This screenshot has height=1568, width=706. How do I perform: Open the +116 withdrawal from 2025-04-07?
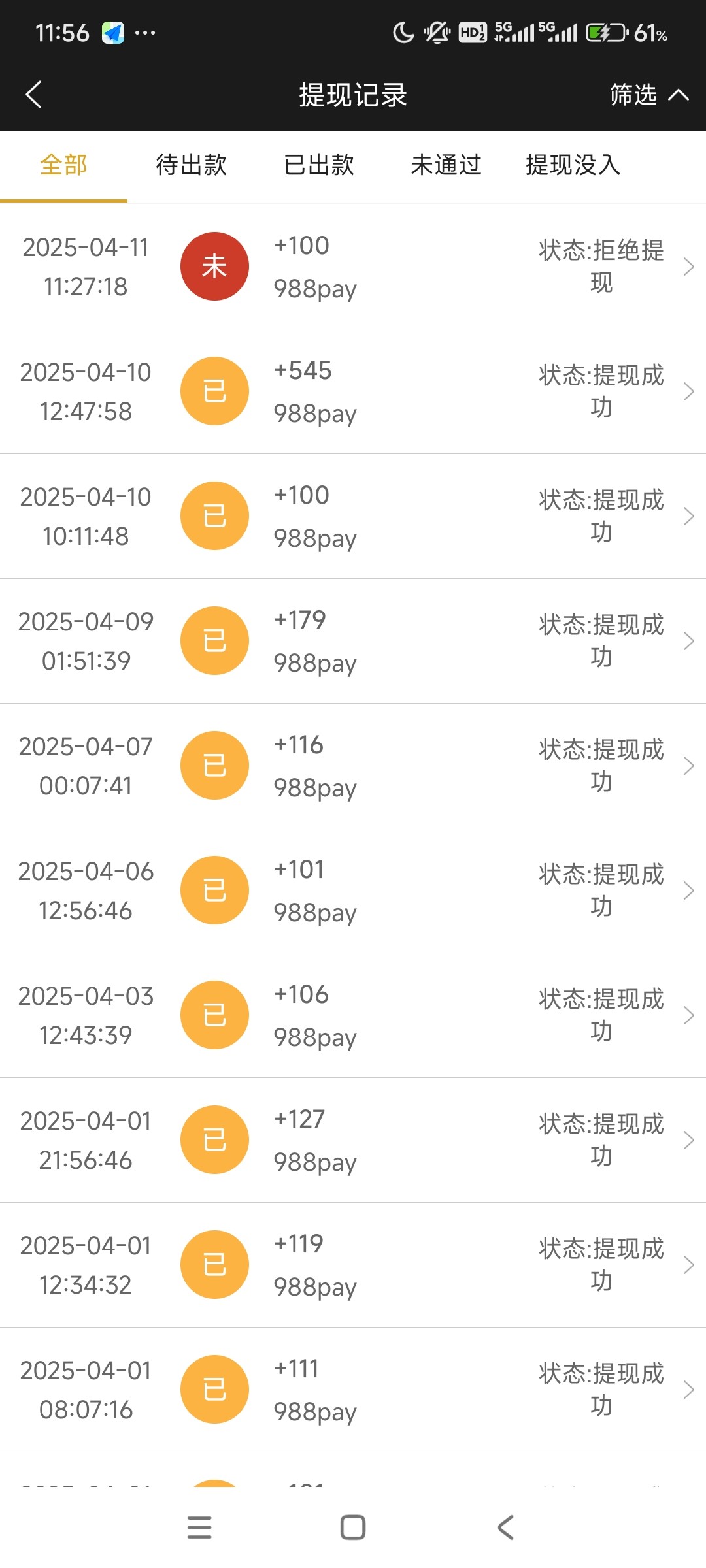tap(353, 766)
